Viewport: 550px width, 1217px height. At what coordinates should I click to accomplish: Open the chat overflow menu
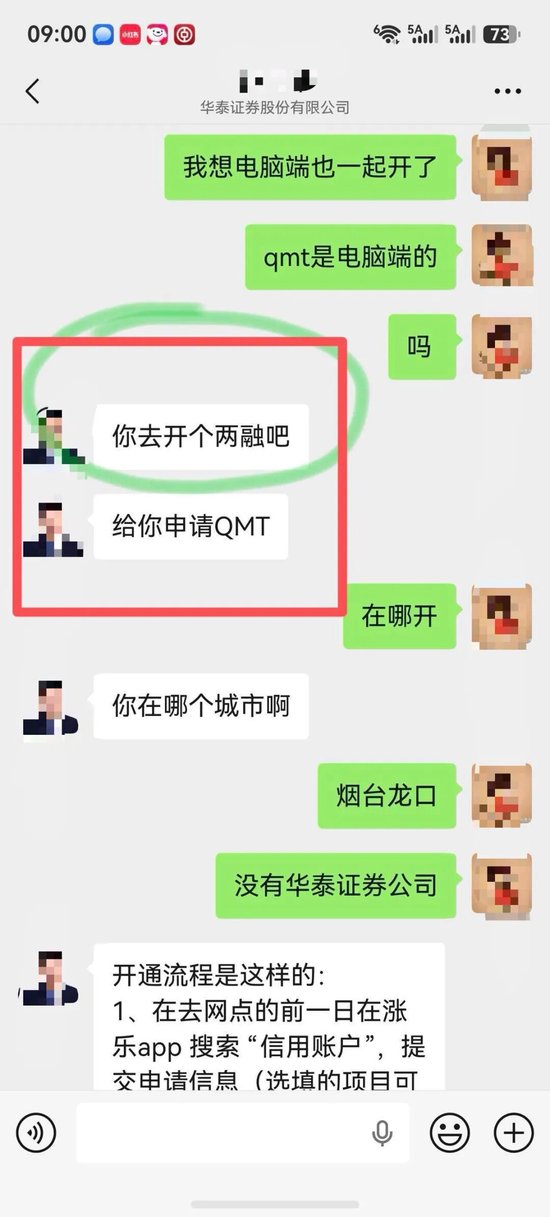[508, 91]
